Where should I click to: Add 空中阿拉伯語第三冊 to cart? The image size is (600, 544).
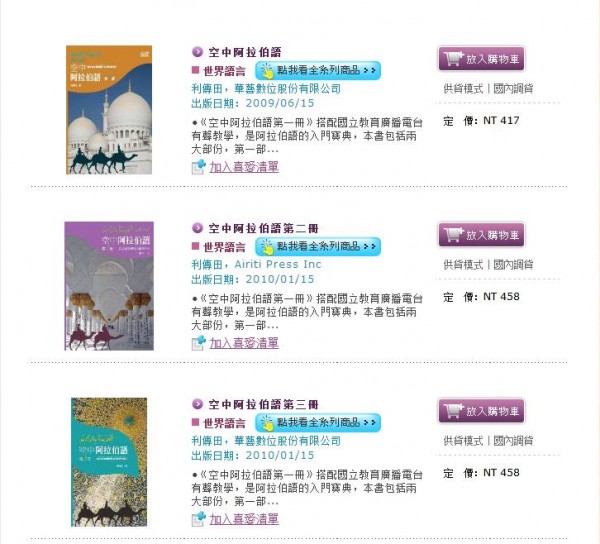click(x=481, y=411)
